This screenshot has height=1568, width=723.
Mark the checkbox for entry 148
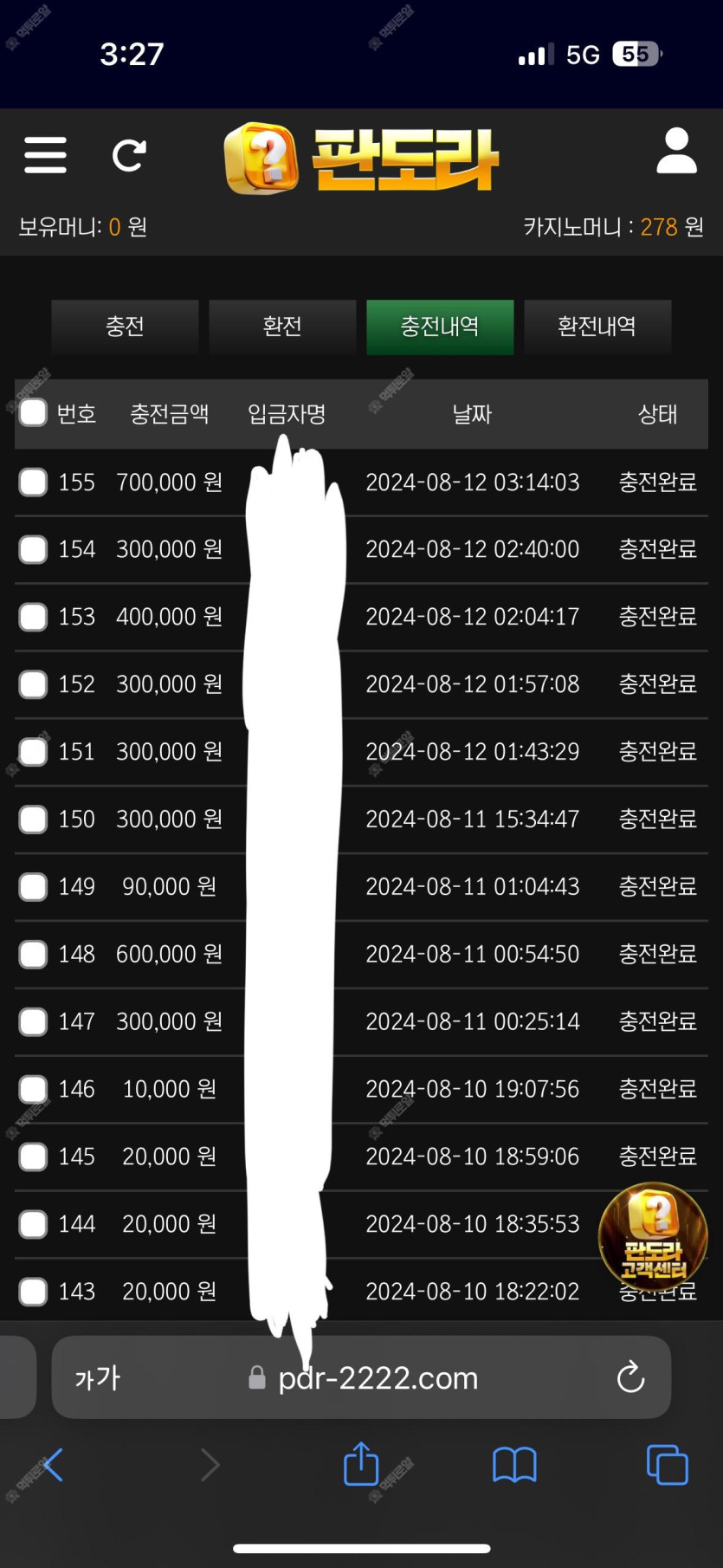click(33, 955)
